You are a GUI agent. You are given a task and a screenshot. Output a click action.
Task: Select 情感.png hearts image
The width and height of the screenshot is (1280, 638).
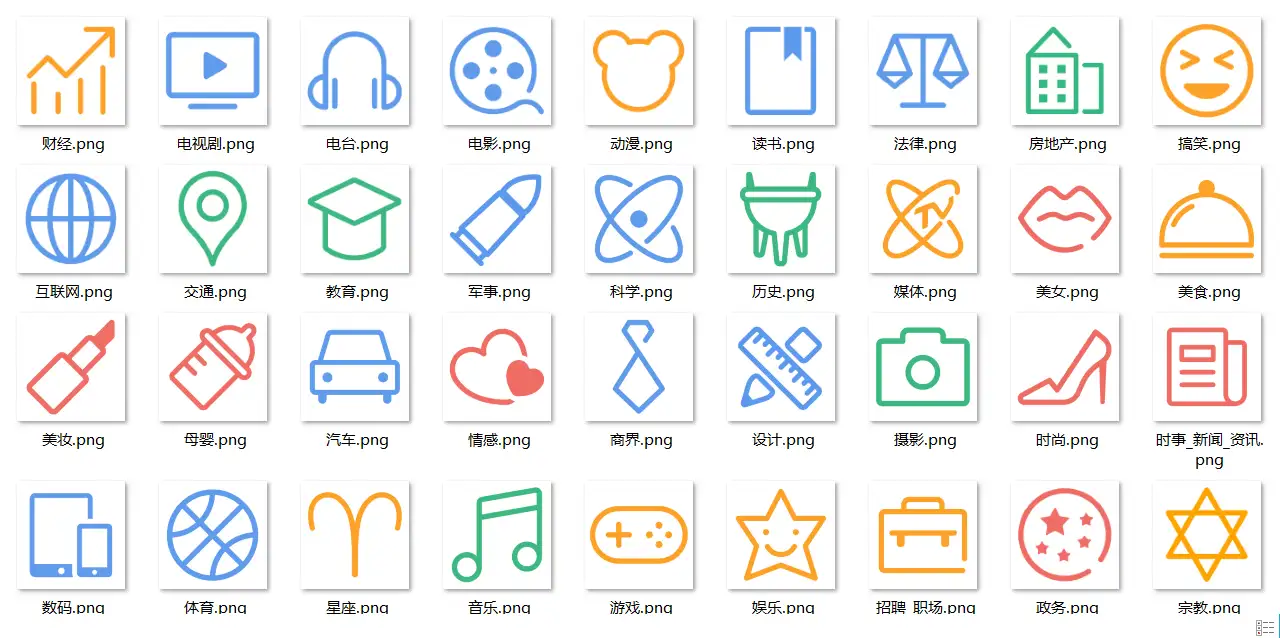[497, 367]
